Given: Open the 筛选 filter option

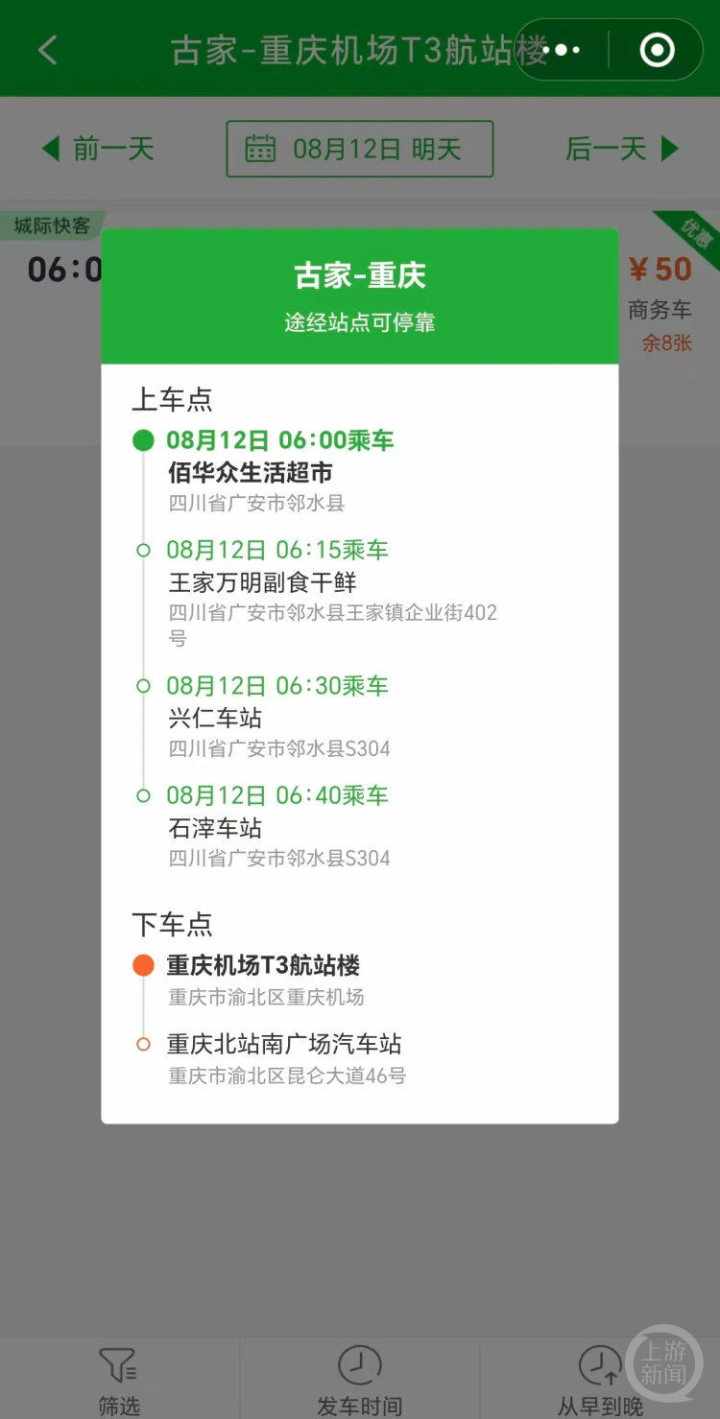Looking at the screenshot, I should [119, 1380].
